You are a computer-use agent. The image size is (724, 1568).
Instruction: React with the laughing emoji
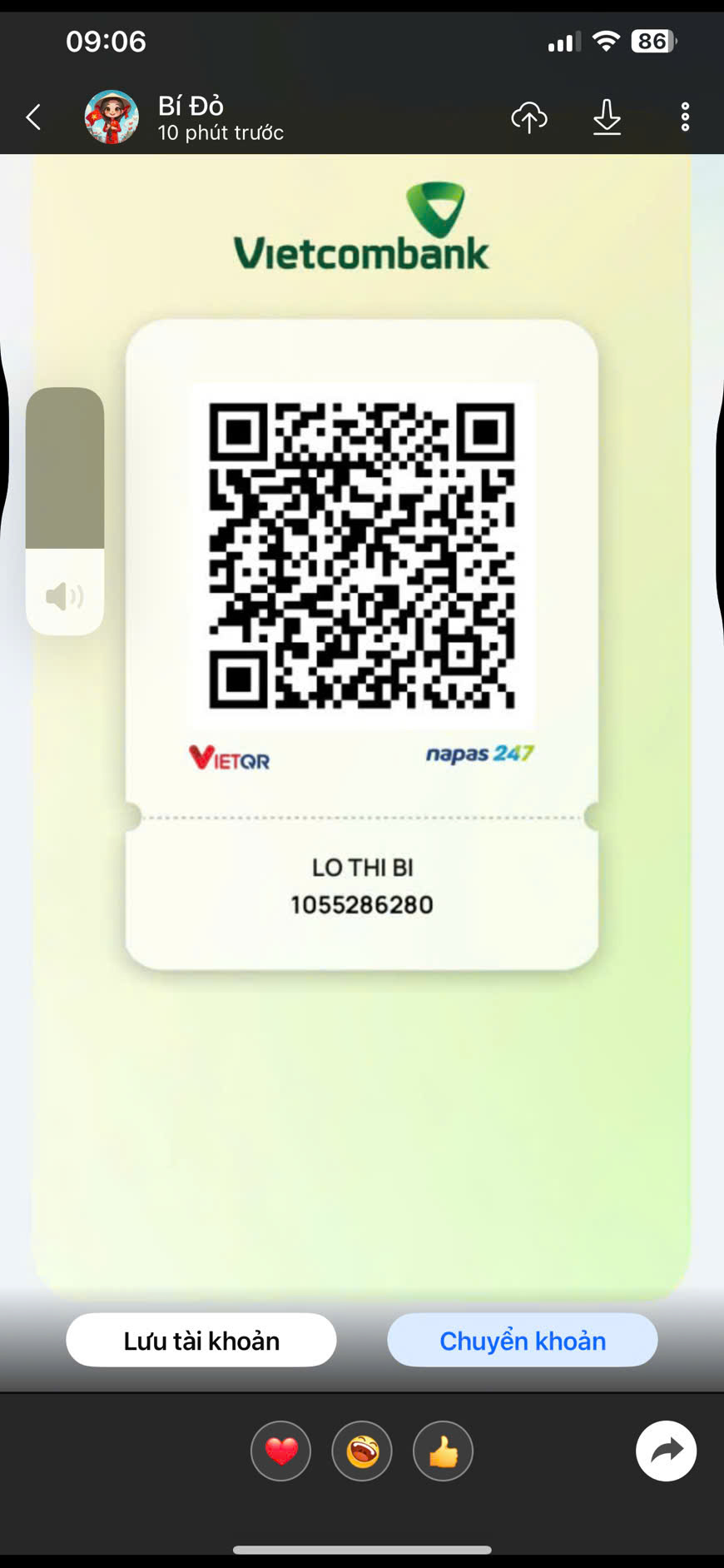click(x=362, y=1451)
